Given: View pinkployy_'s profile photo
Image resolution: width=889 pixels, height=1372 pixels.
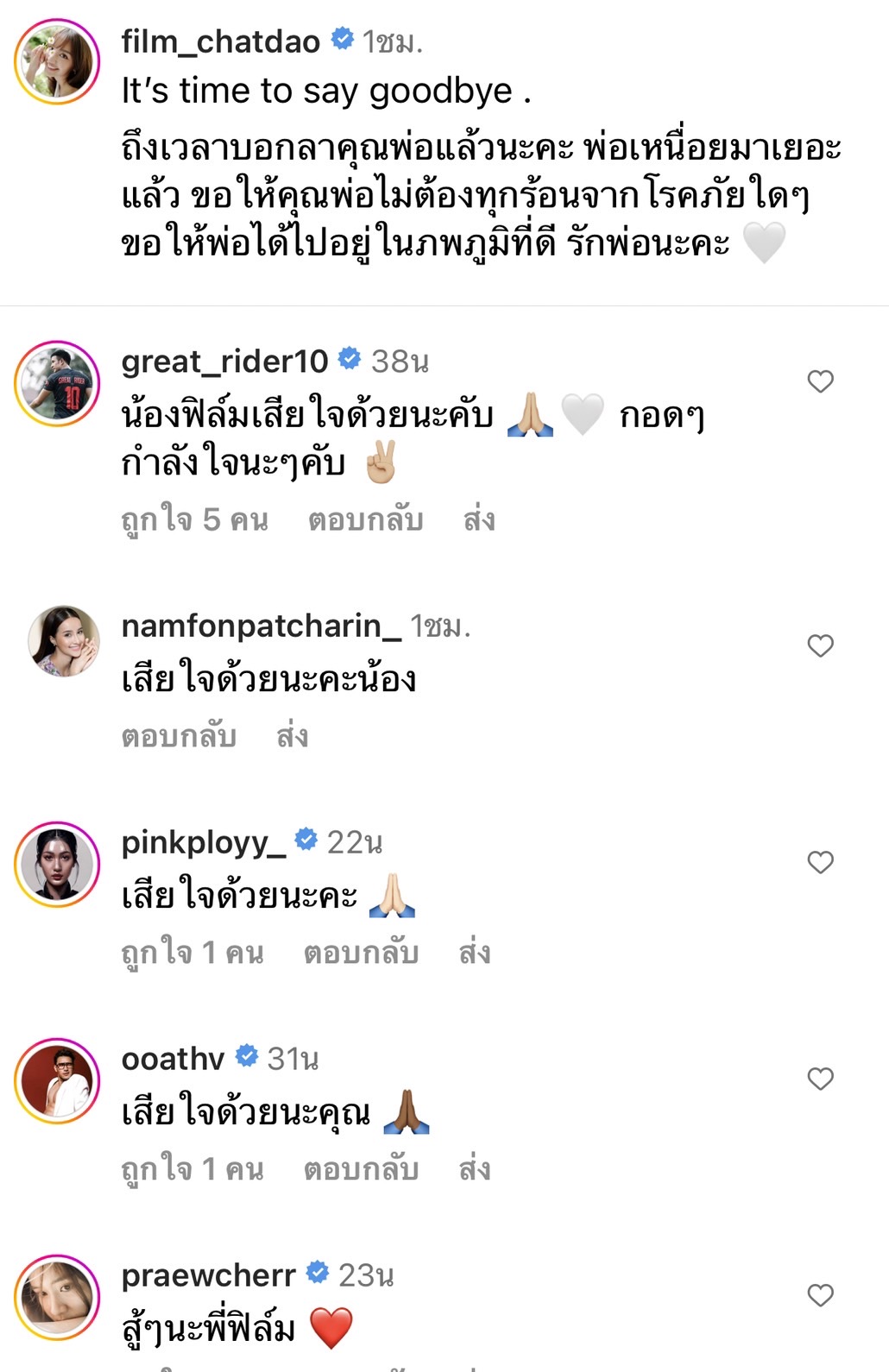Looking at the screenshot, I should (x=54, y=863).
